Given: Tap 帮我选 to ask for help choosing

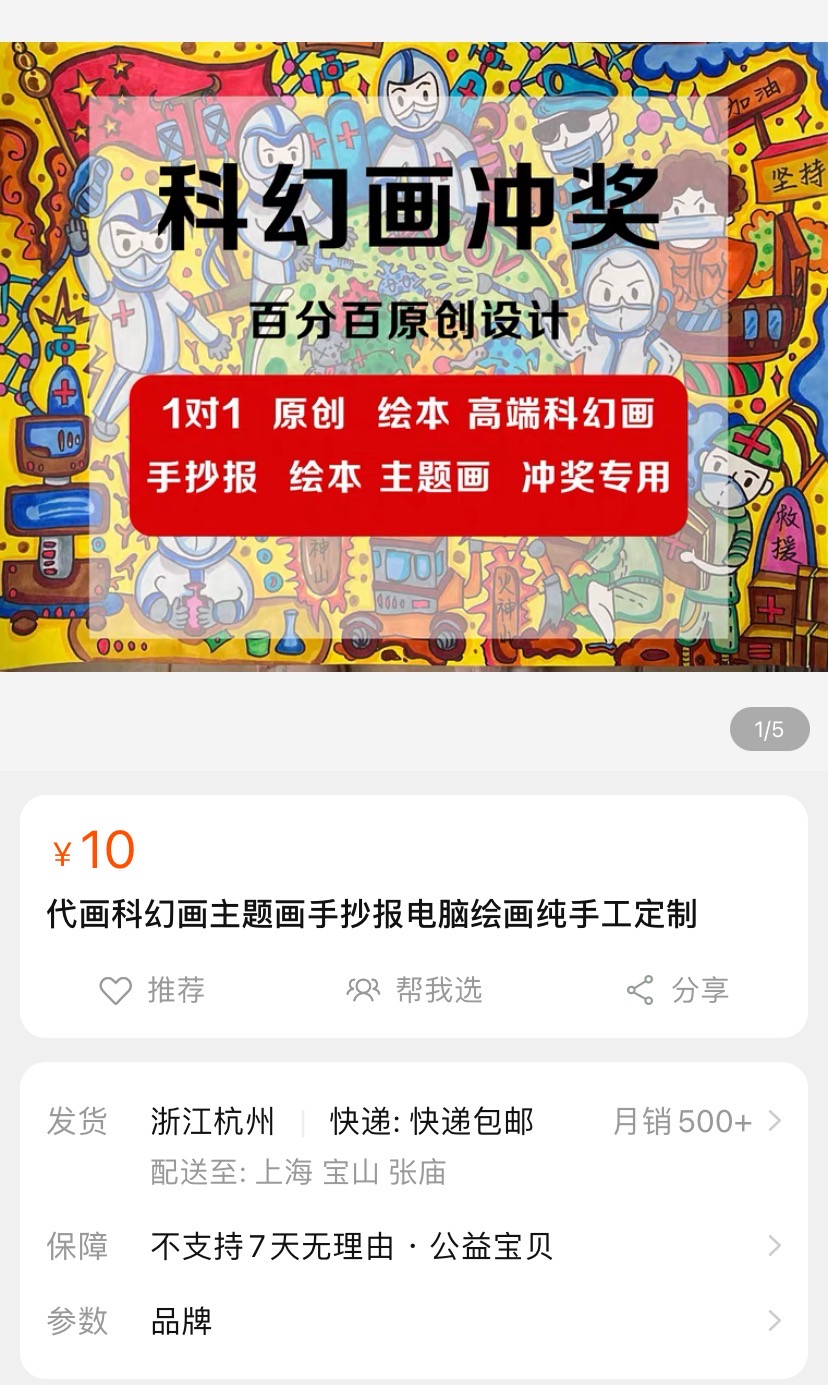Looking at the screenshot, I should [x=414, y=990].
